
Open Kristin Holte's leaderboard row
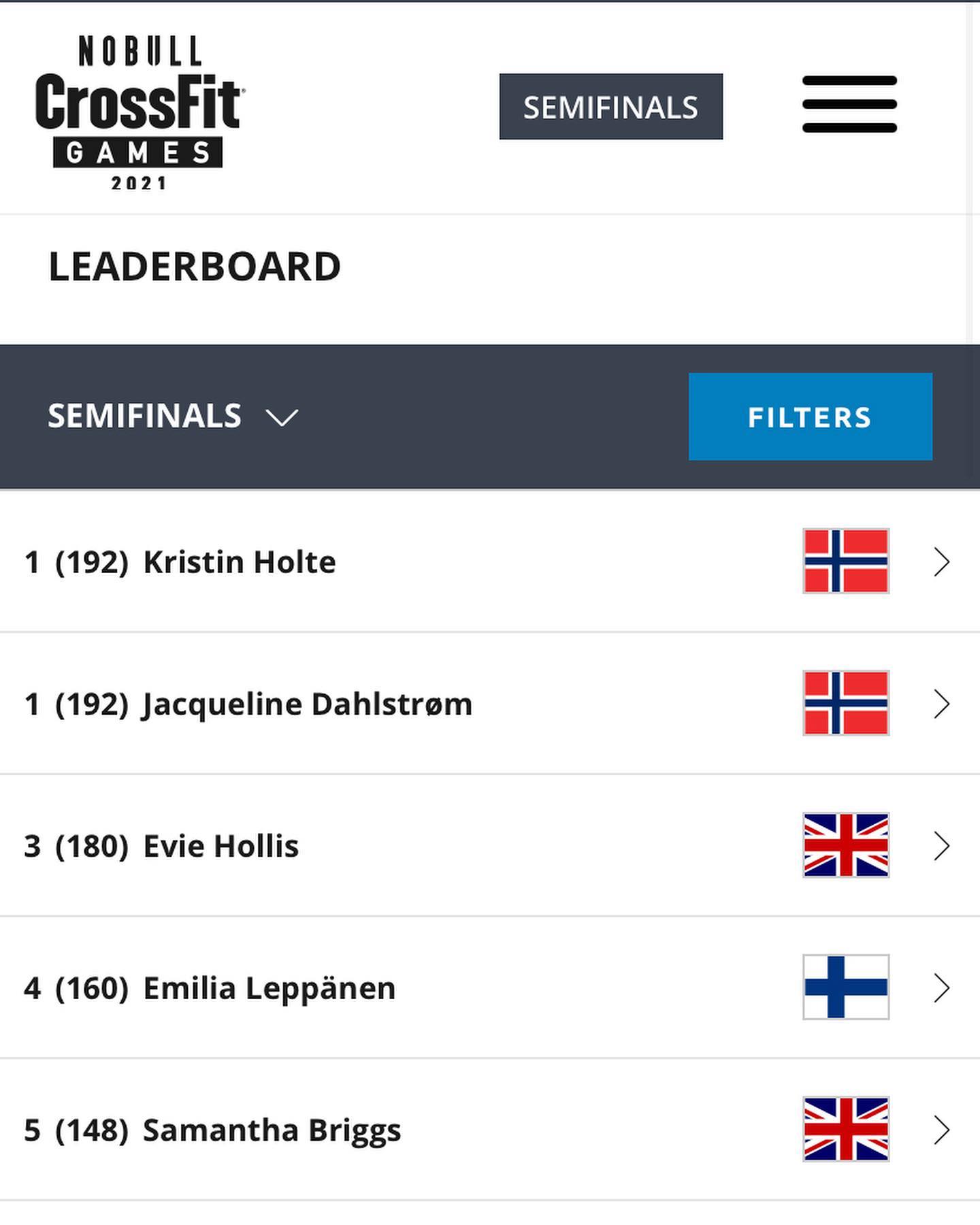tap(490, 561)
